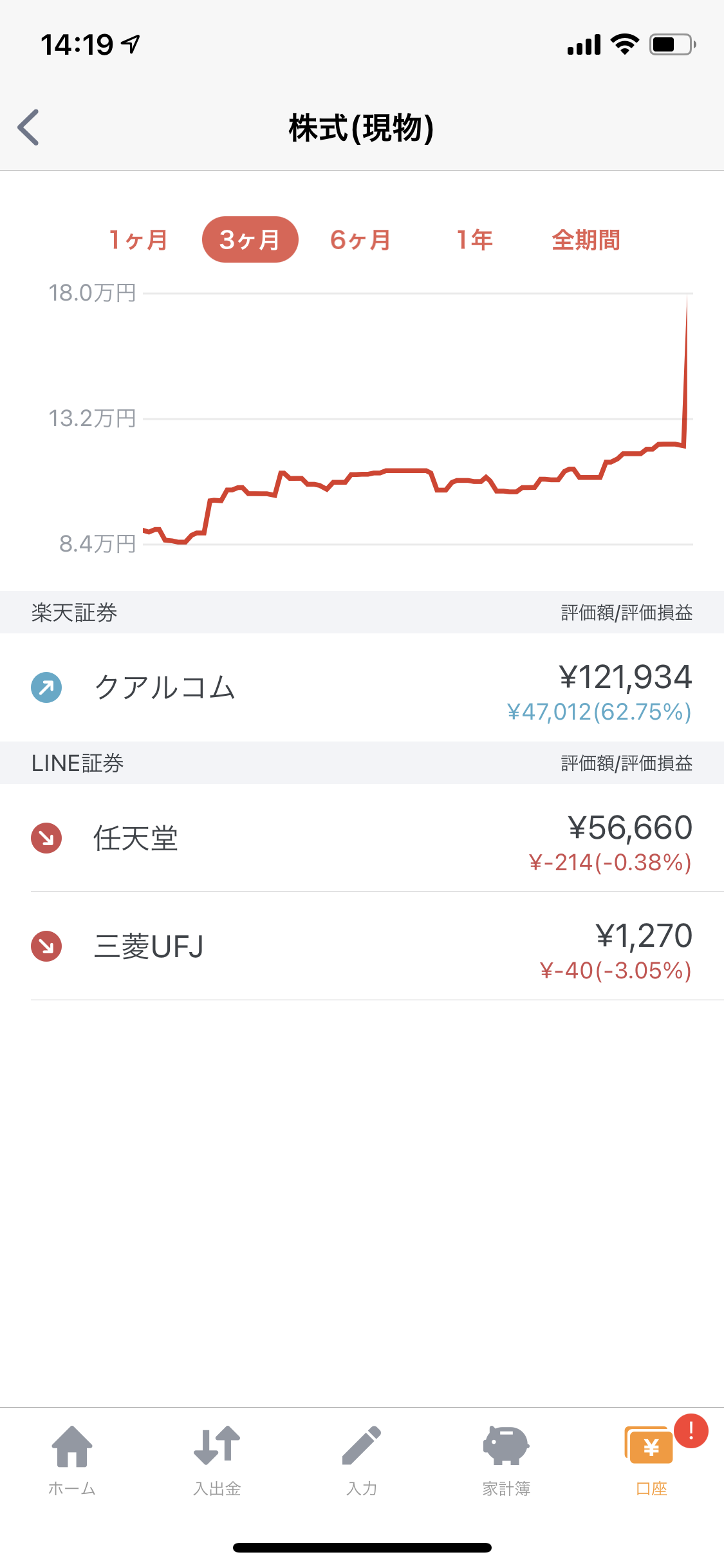Open the クアルコム stock row

pyautogui.click(x=362, y=687)
